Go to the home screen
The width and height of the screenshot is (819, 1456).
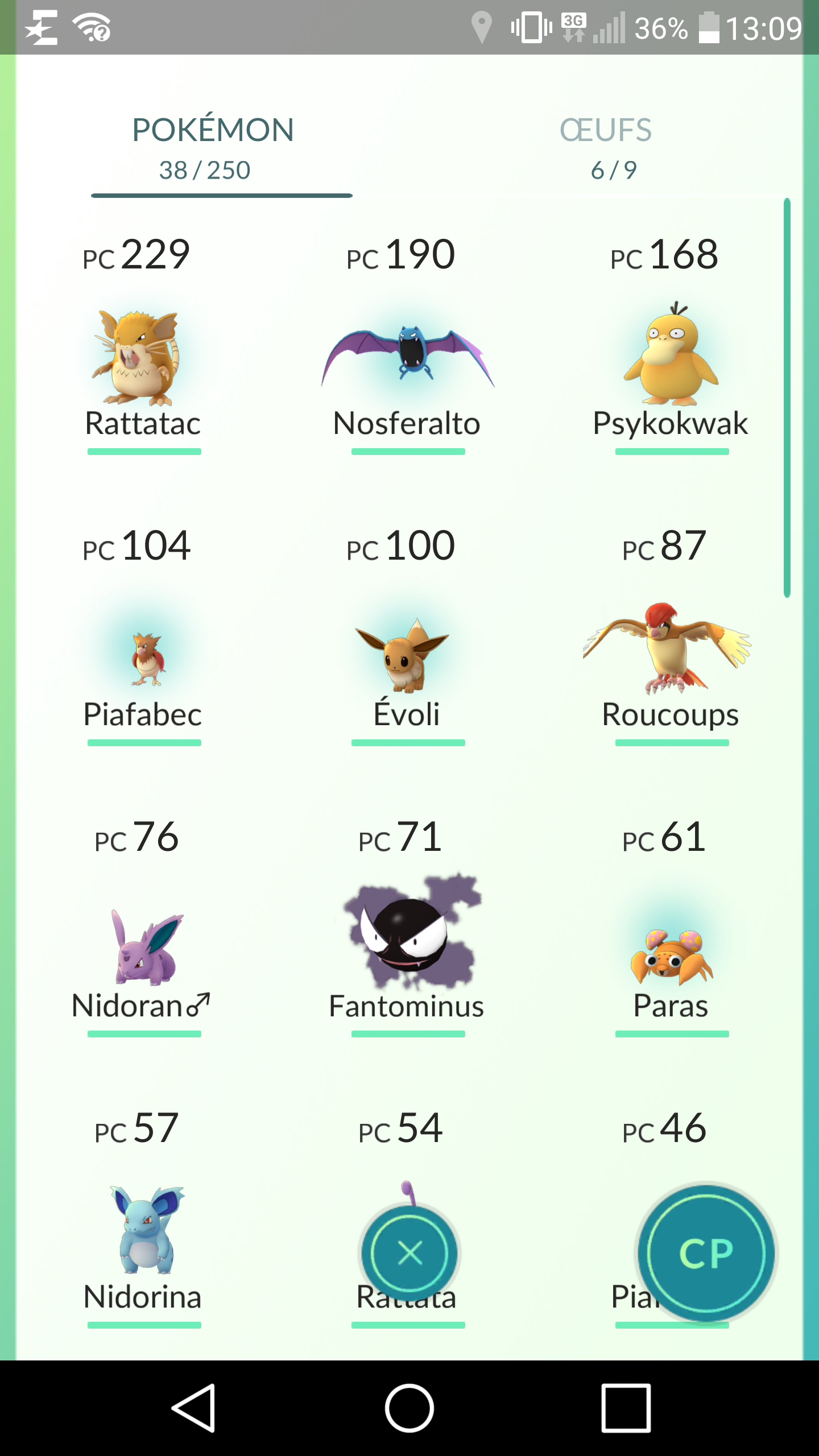click(x=409, y=1408)
